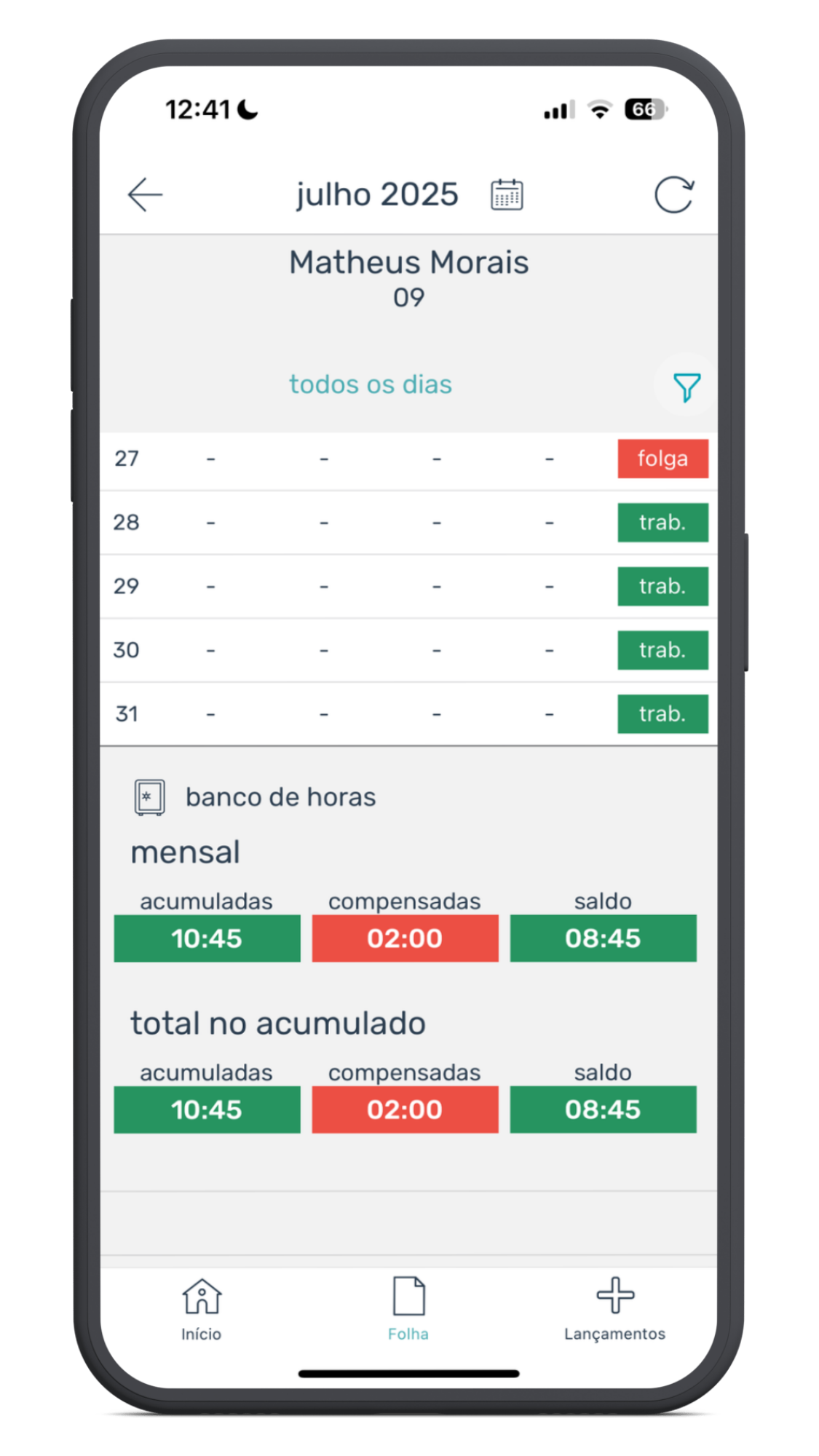
Task: Open the day 27 folga row
Action: coord(408,459)
